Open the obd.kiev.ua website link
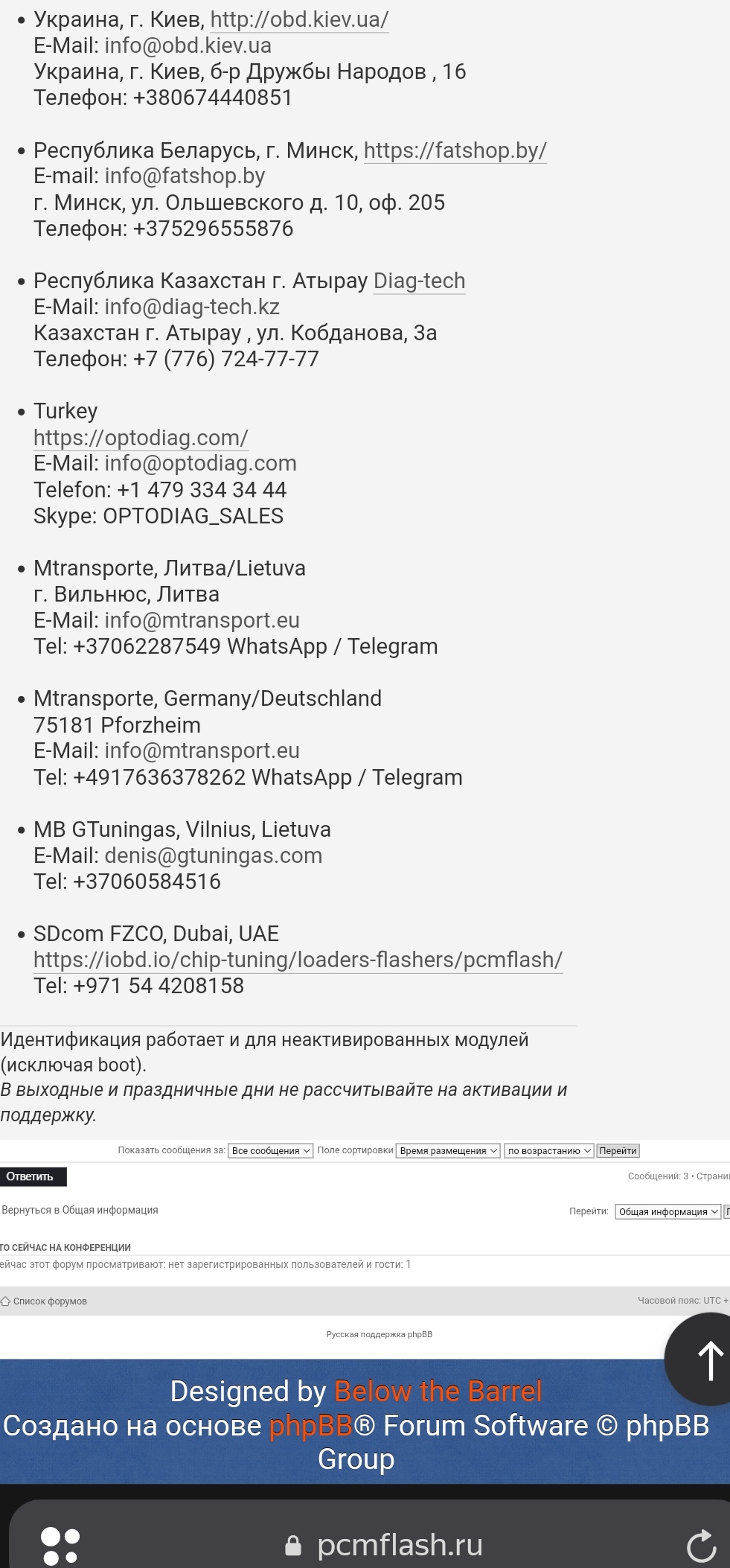730x1568 pixels. click(x=299, y=19)
